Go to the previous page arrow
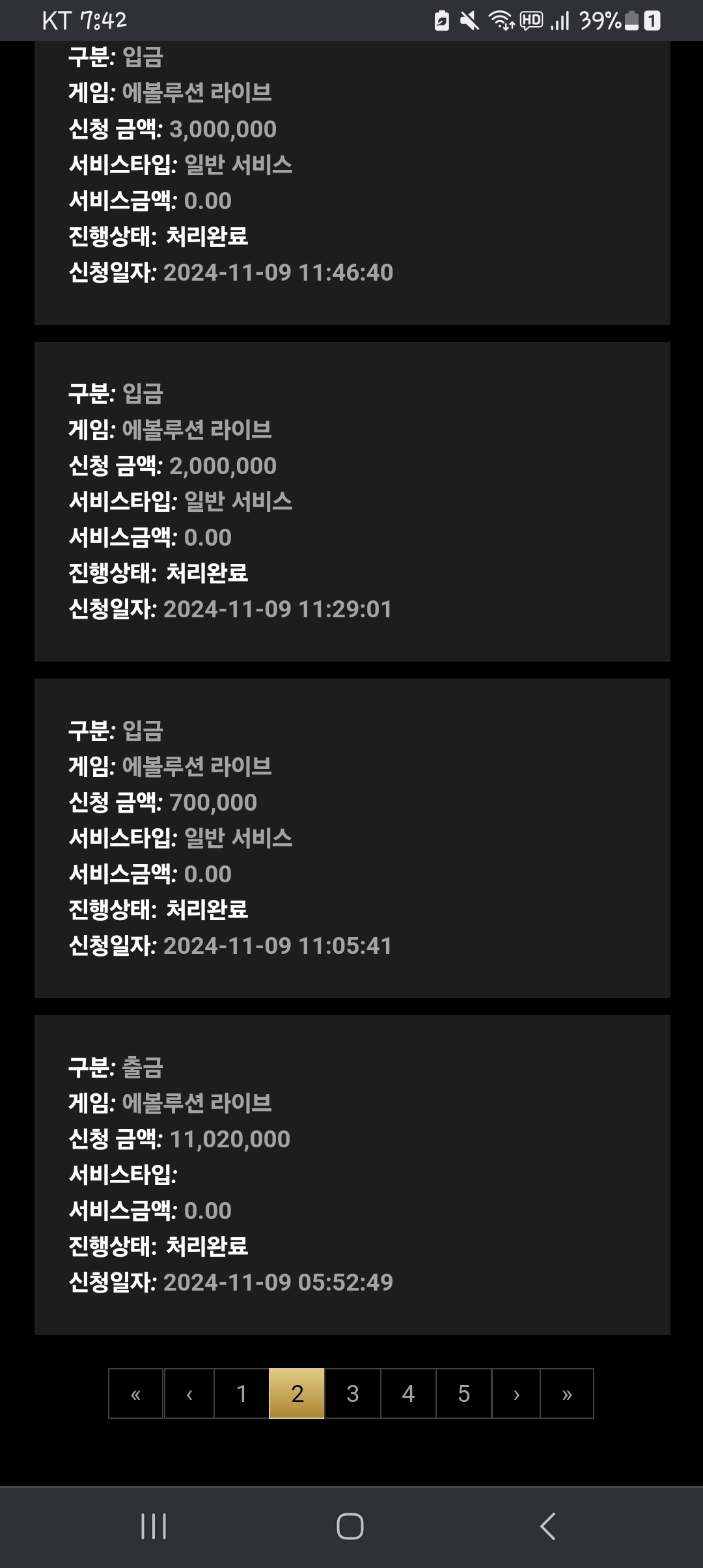Viewport: 703px width, 1568px height. pyautogui.click(x=189, y=1393)
